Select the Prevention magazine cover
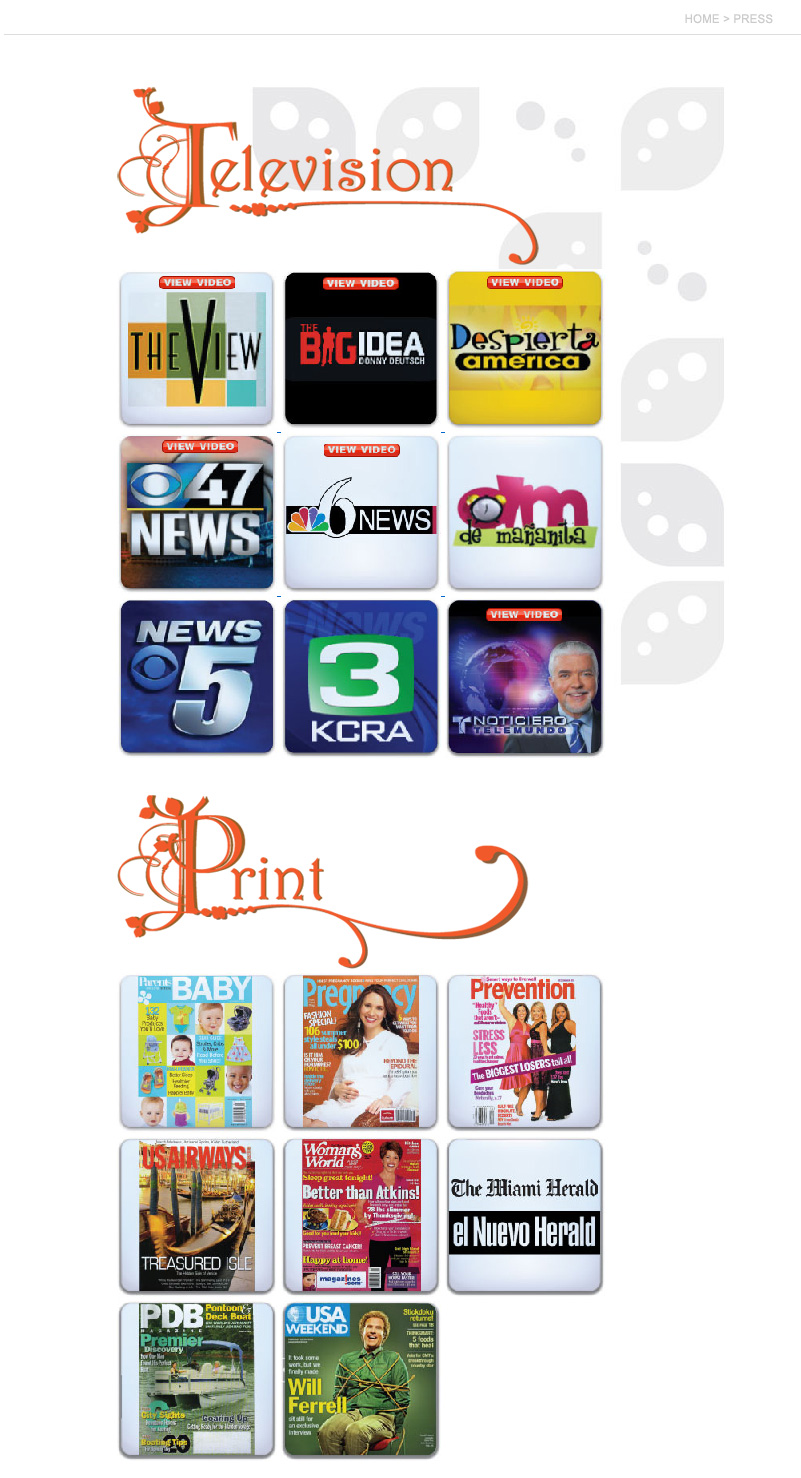 (x=525, y=1051)
